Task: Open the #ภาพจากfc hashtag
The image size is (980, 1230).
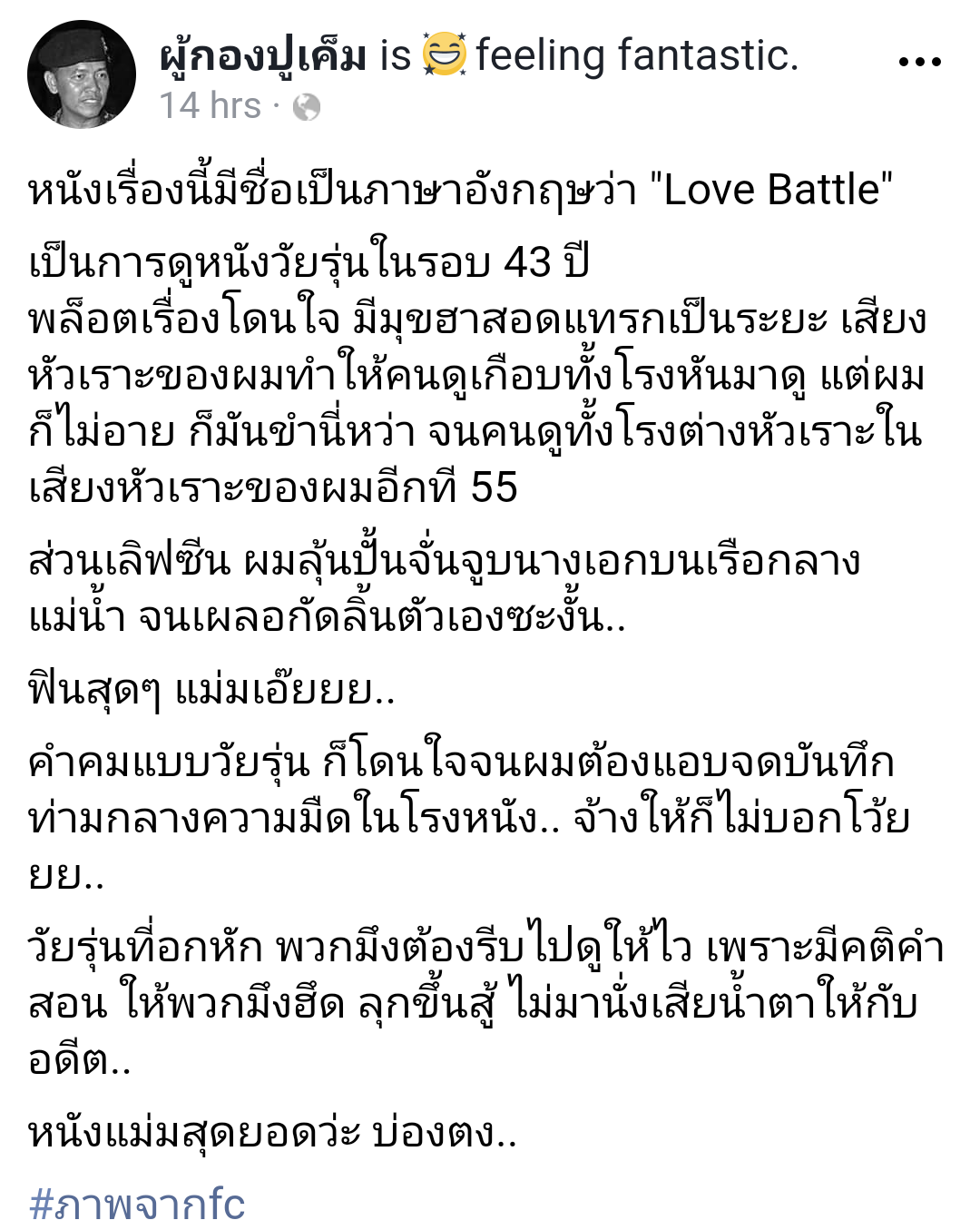Action: [x=137, y=1204]
